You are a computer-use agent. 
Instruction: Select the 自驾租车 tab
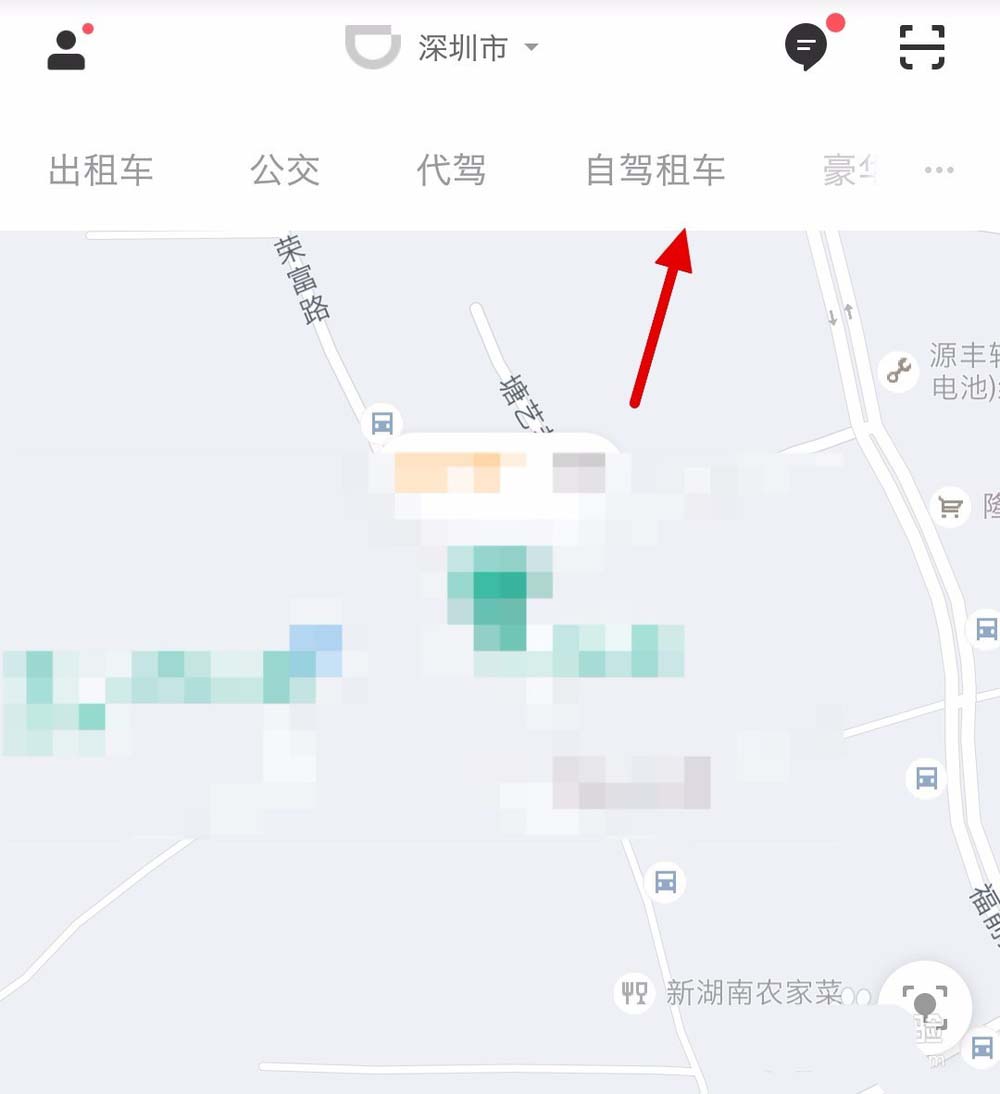click(655, 171)
